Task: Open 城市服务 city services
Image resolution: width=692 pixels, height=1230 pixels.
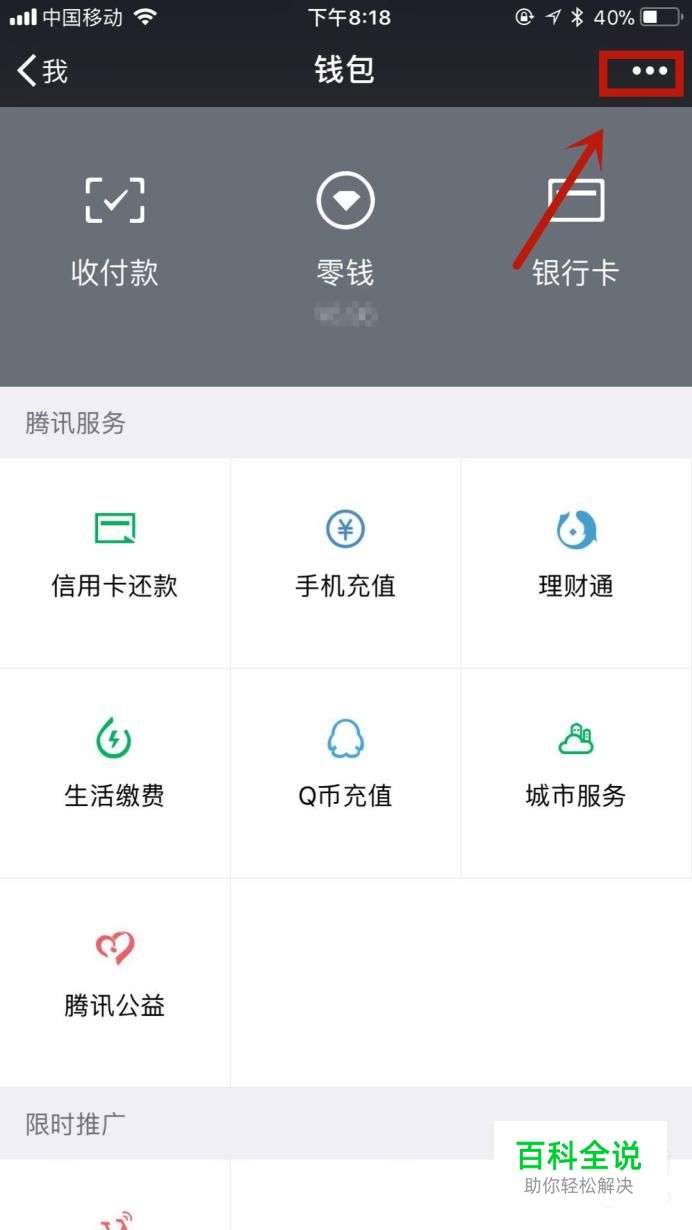Action: click(x=576, y=773)
